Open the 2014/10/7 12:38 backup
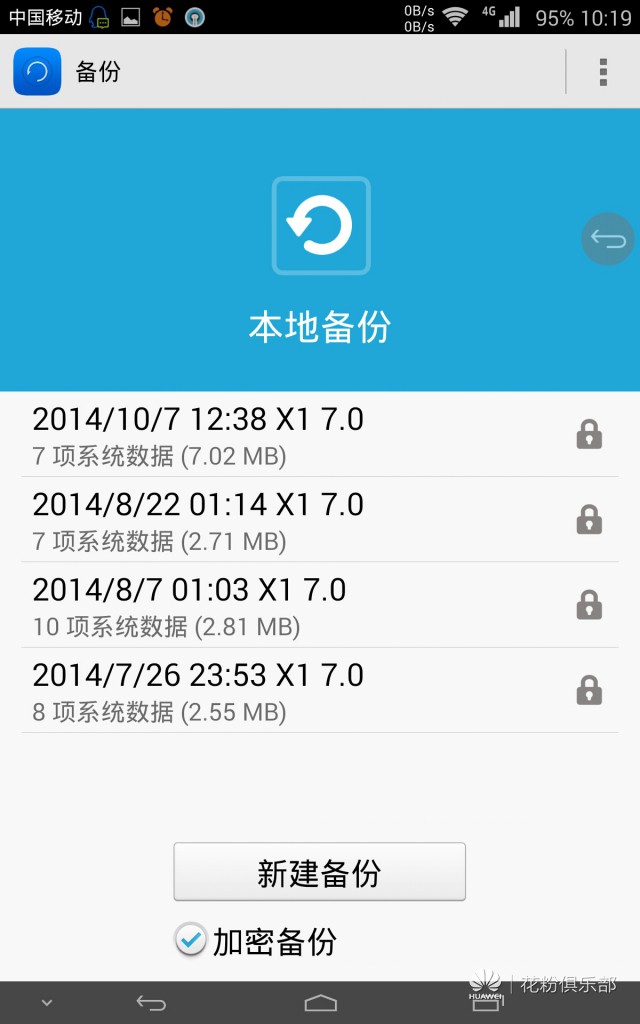The image size is (640, 1024). [x=300, y=436]
